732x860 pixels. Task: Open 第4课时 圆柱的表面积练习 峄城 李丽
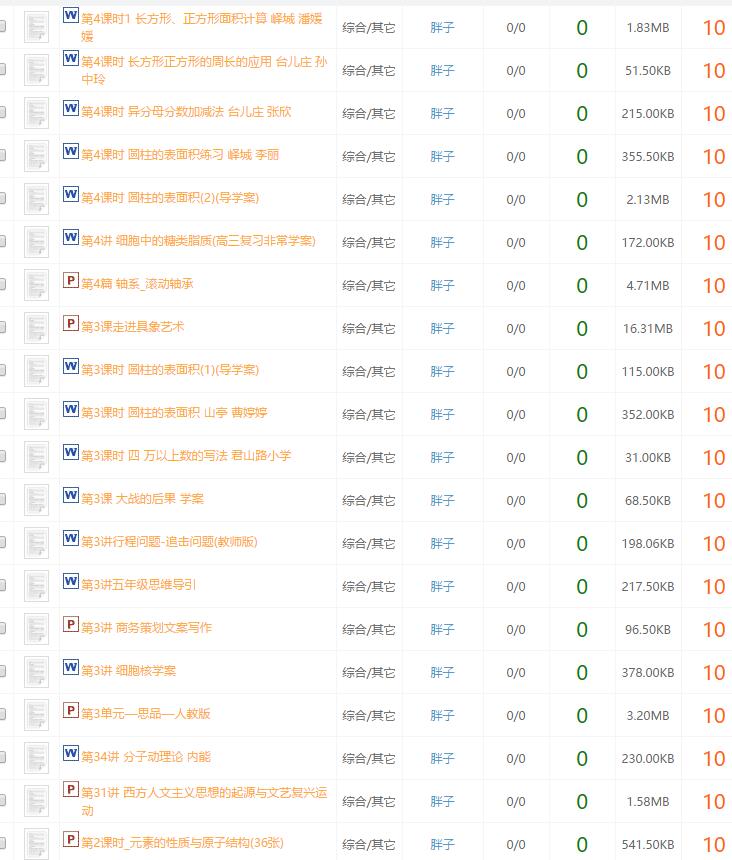click(x=180, y=155)
